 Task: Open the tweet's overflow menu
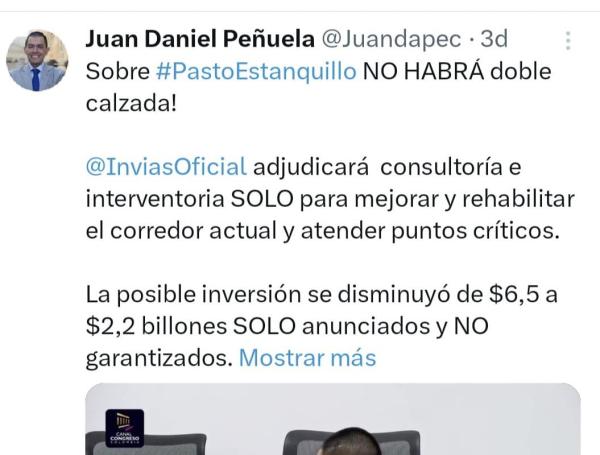pyautogui.click(x=568, y=41)
